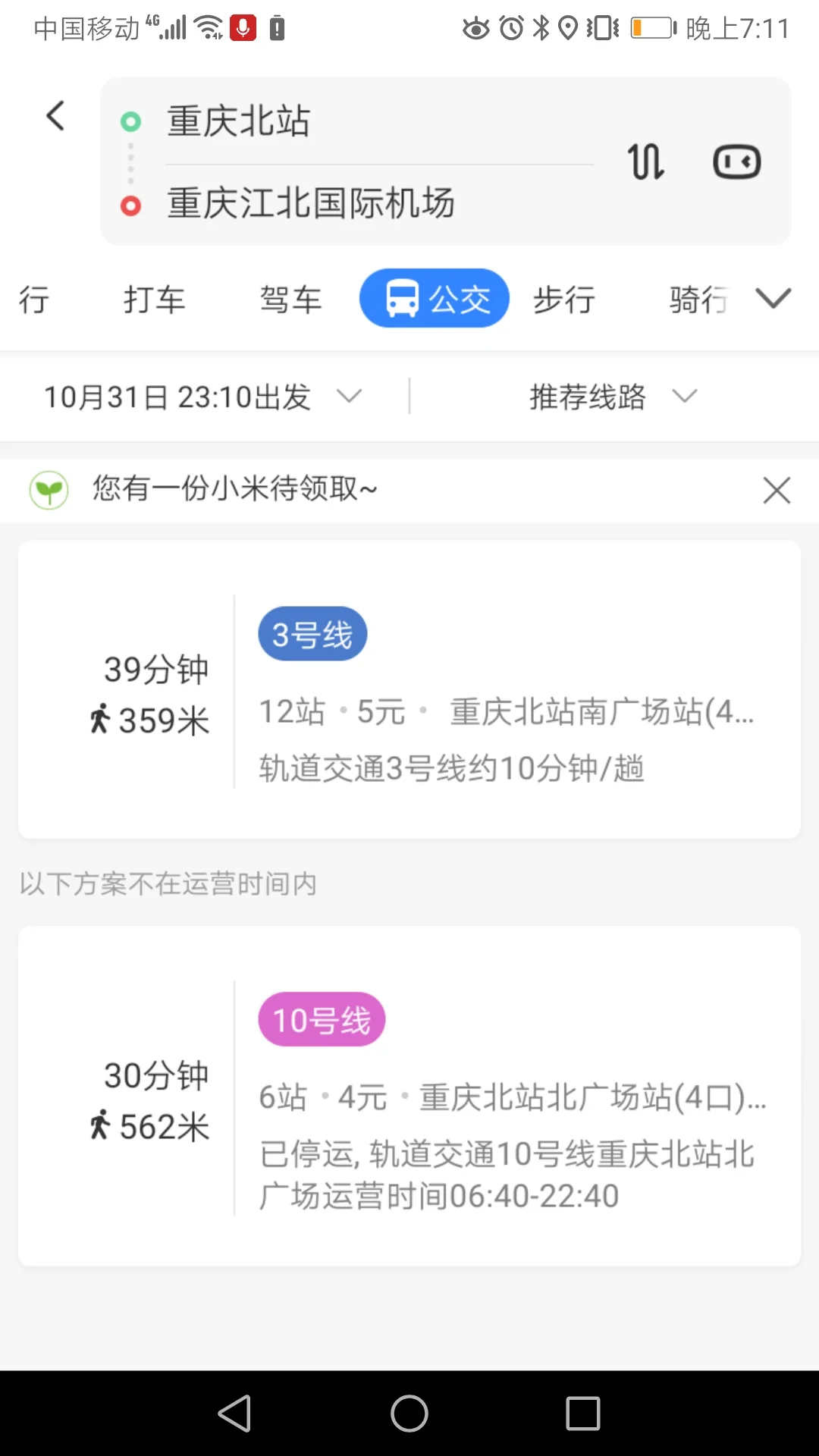Screen dimensions: 819x1456
Task: Expand more travel modes with chevron
Action: point(773,298)
